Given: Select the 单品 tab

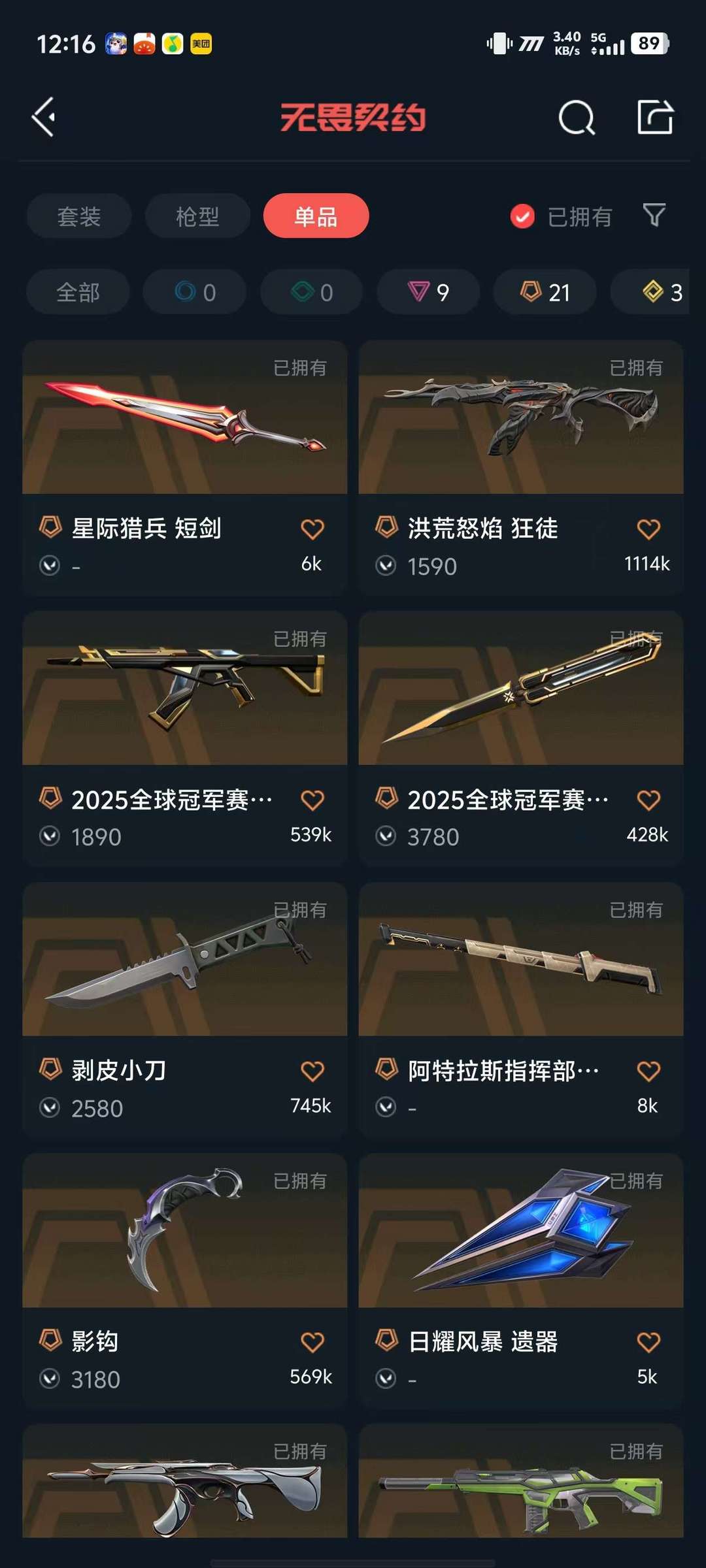Looking at the screenshot, I should pos(316,216).
